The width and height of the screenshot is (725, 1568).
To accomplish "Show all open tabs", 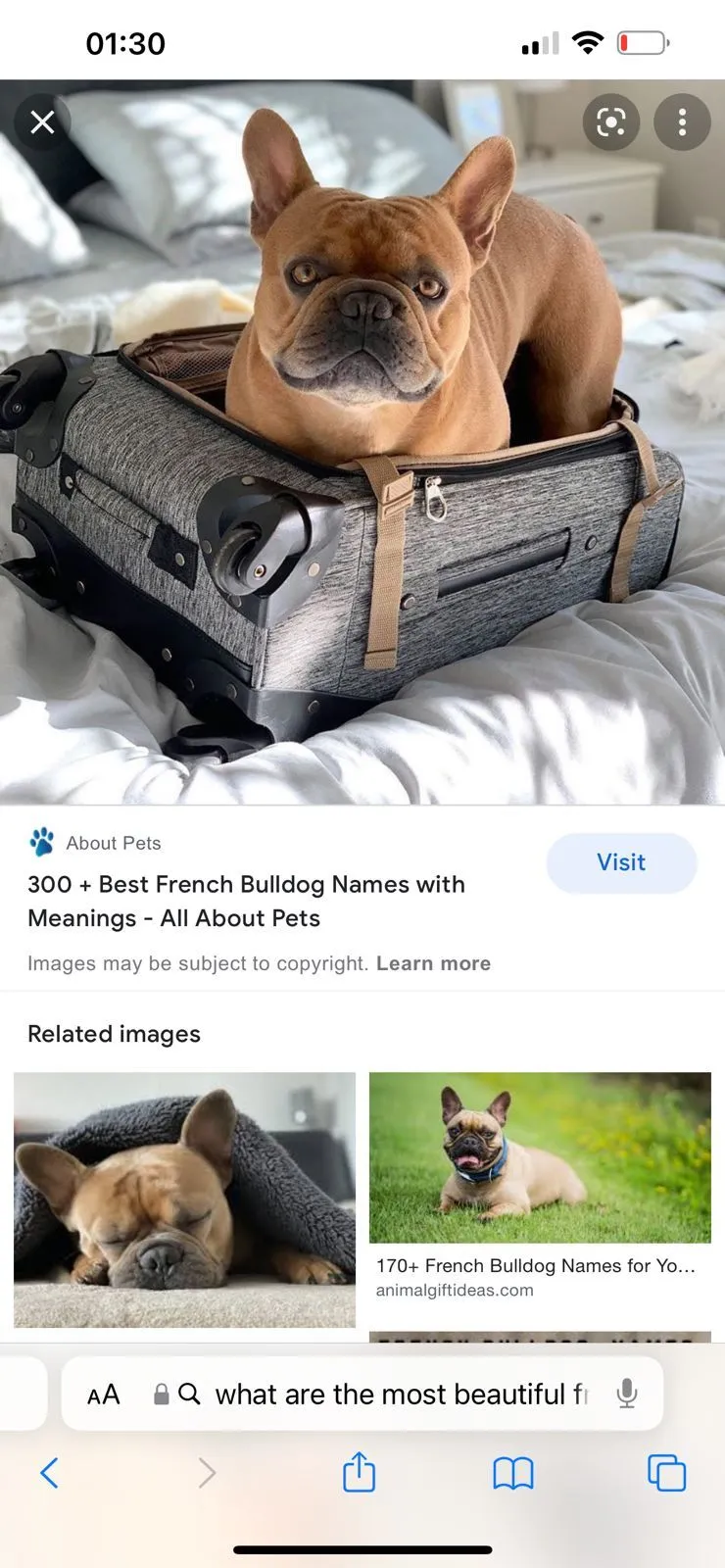I will (x=666, y=1472).
